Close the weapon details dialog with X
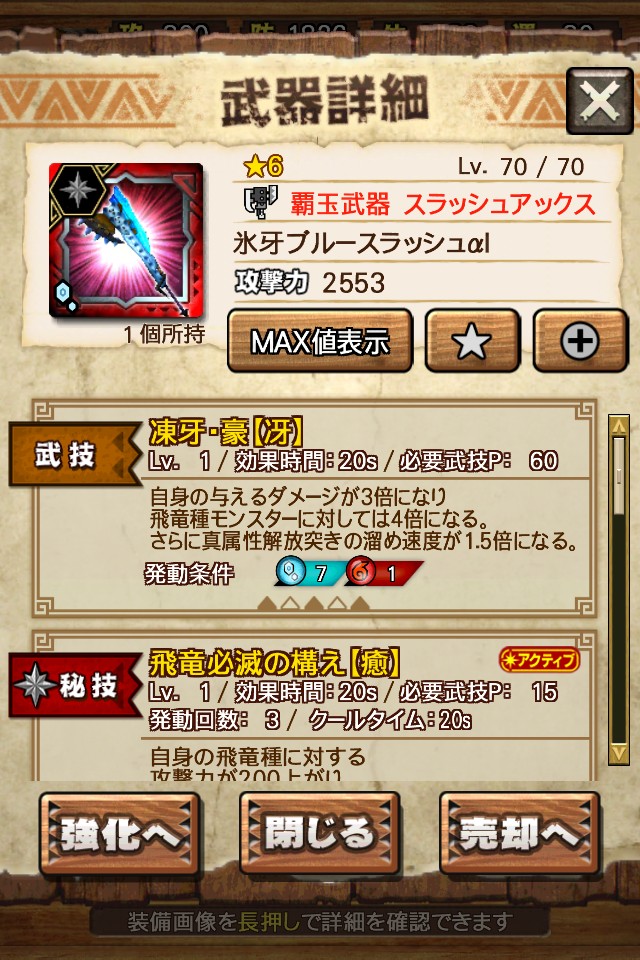640x960 pixels. 599,100
